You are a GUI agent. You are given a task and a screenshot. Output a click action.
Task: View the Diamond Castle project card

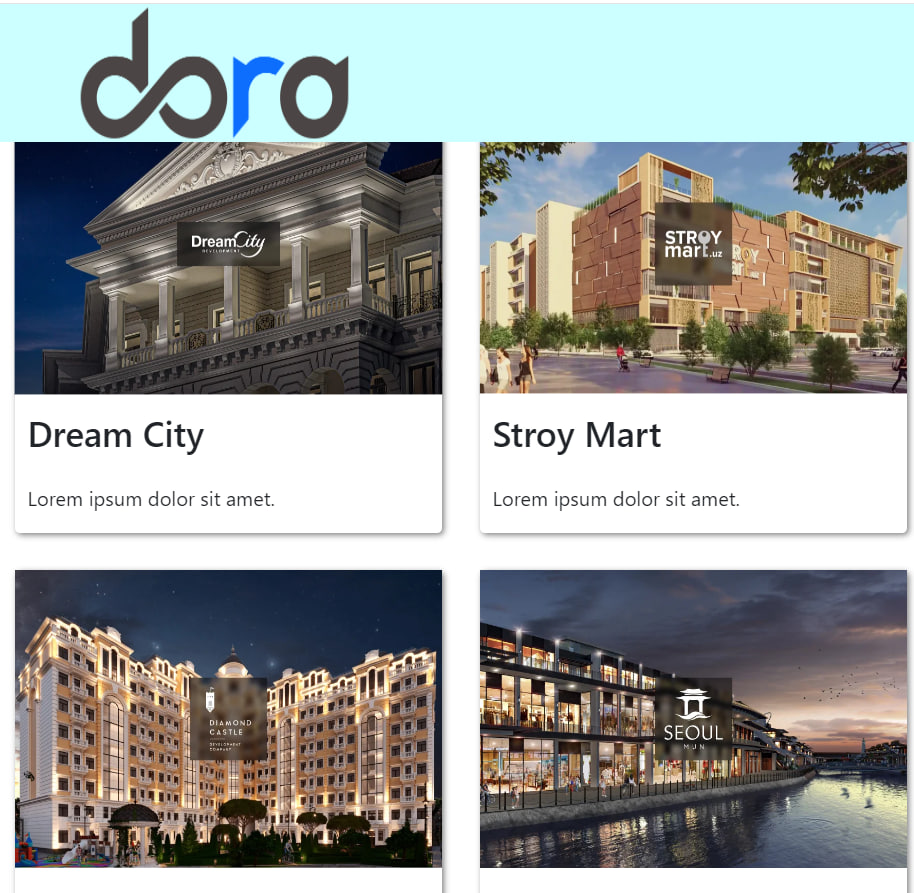click(228, 720)
